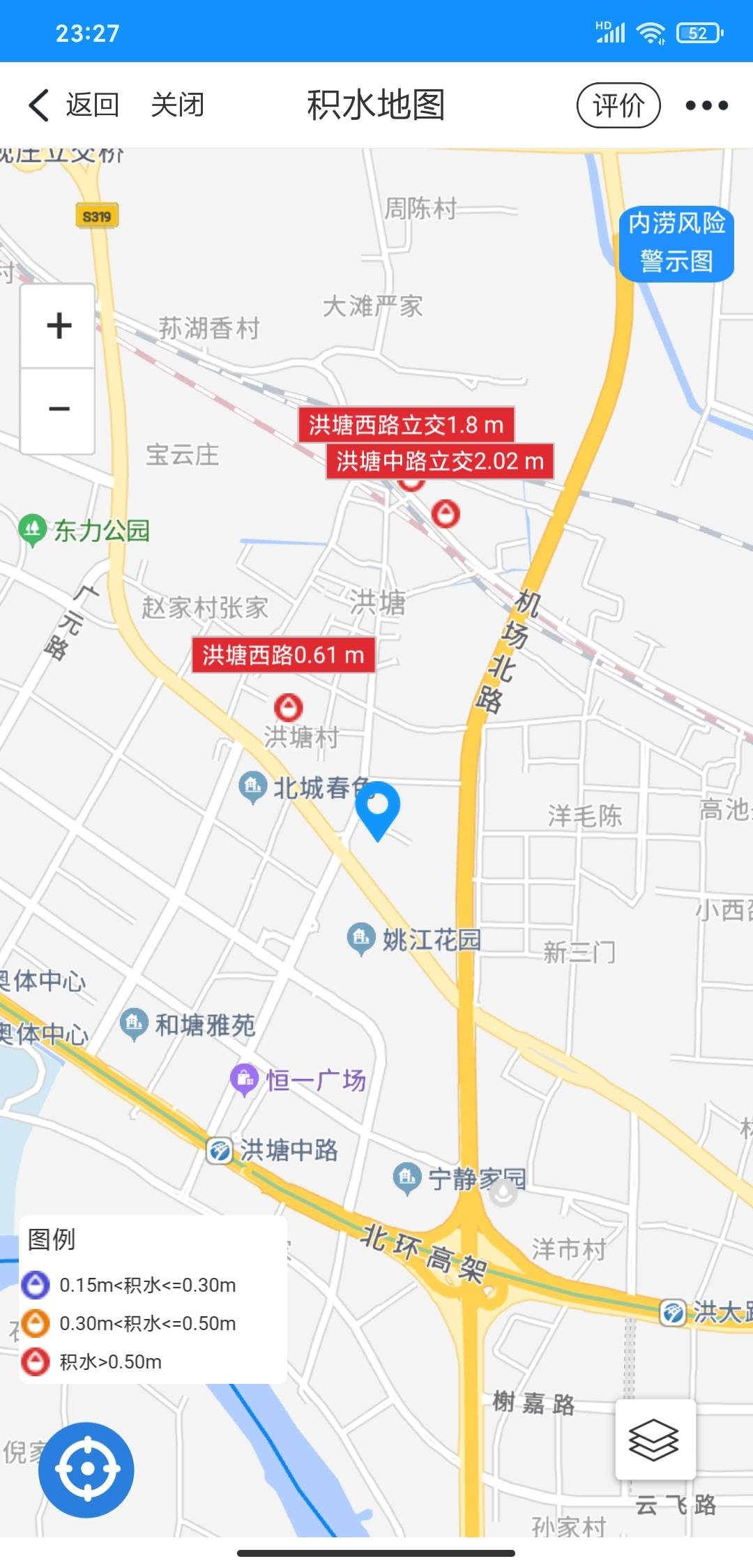Tap the blue location pin marker
753x1568 pixels.
[x=377, y=811]
